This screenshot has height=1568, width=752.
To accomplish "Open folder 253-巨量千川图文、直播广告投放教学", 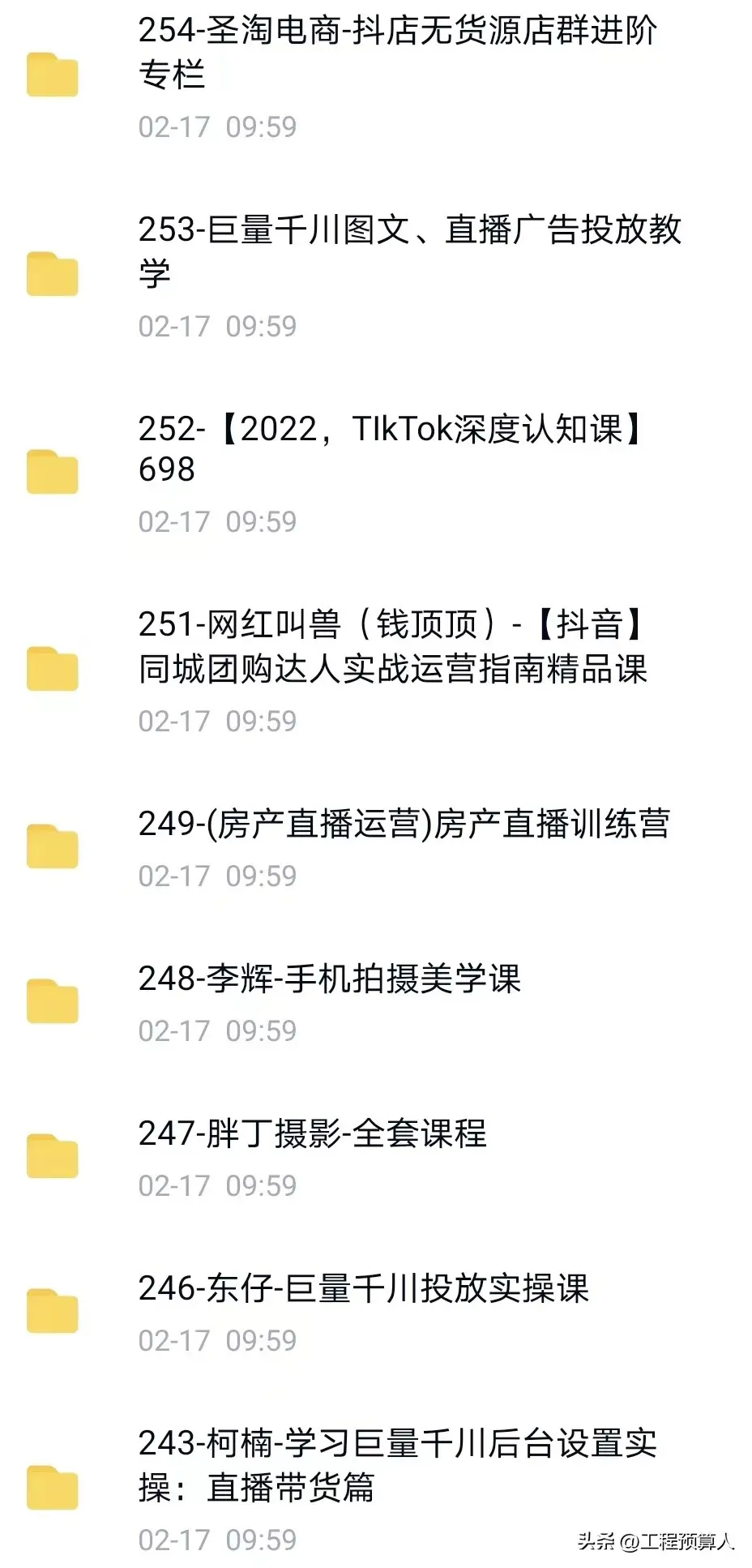I will tap(409, 251).
